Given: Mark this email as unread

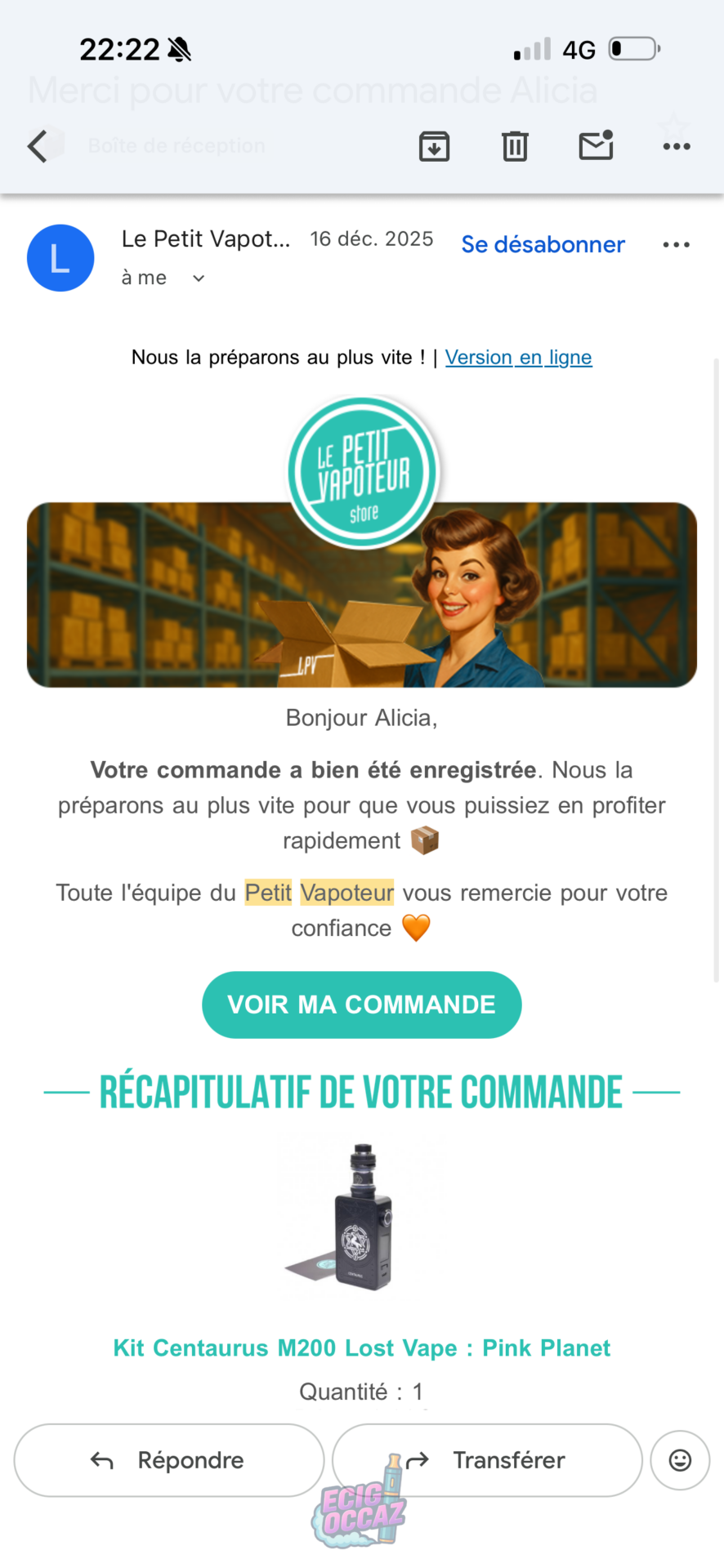Looking at the screenshot, I should pos(596,146).
